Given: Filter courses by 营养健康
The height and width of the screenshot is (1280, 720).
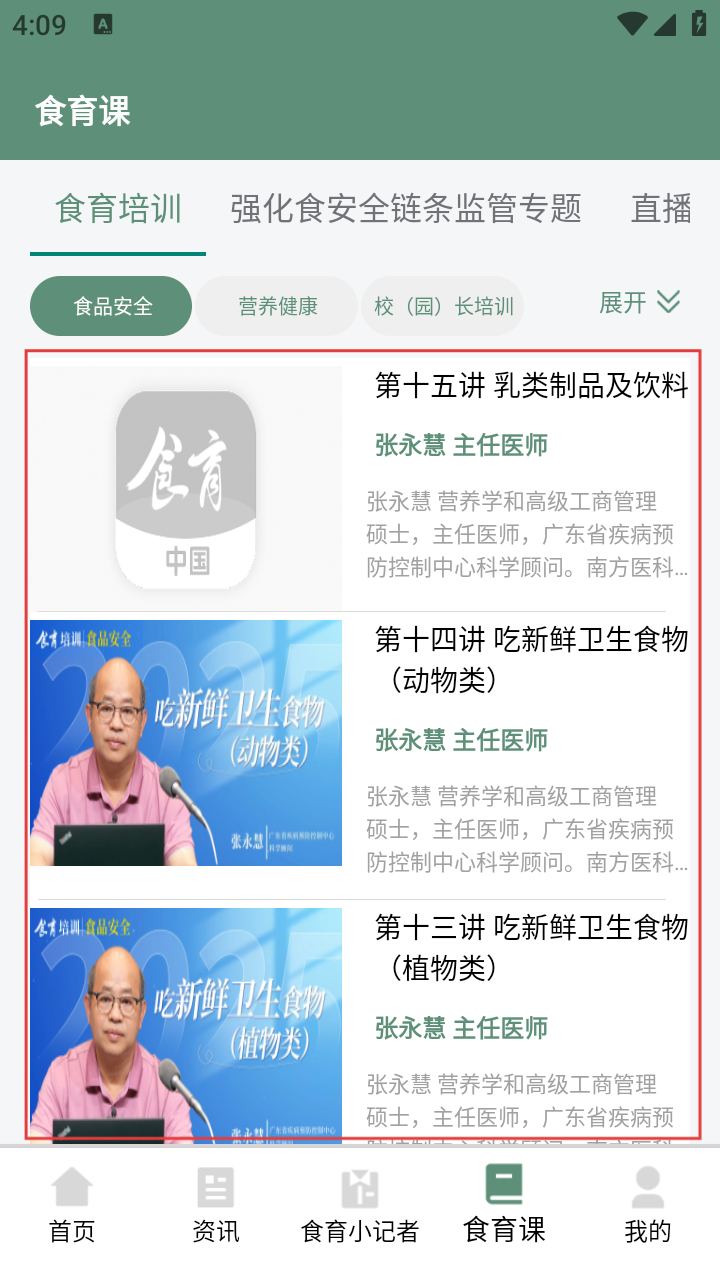Looking at the screenshot, I should [277, 306].
